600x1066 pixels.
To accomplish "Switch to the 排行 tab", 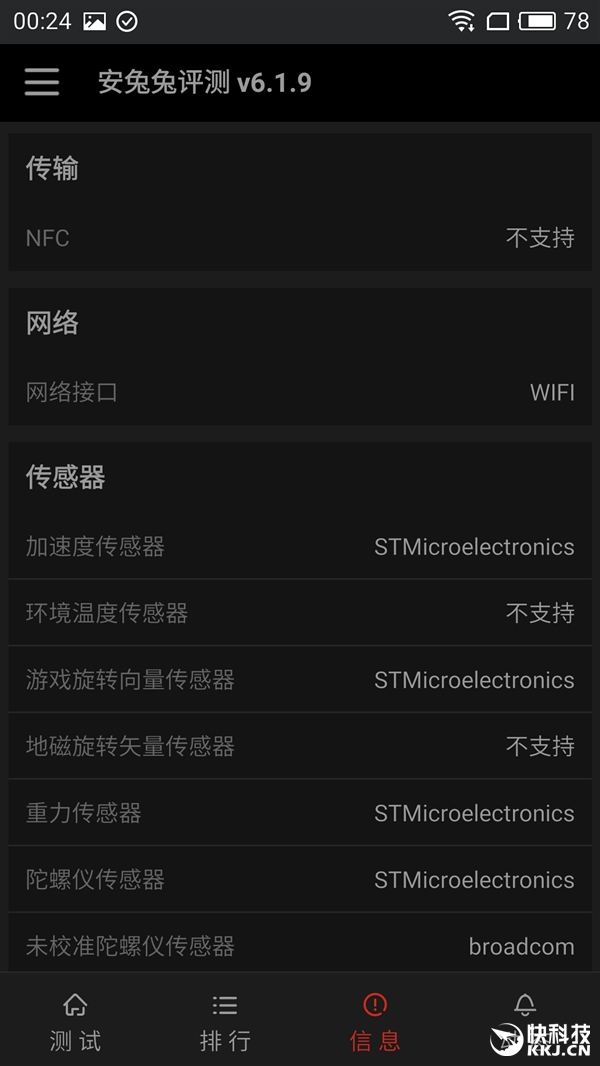I will point(225,1021).
